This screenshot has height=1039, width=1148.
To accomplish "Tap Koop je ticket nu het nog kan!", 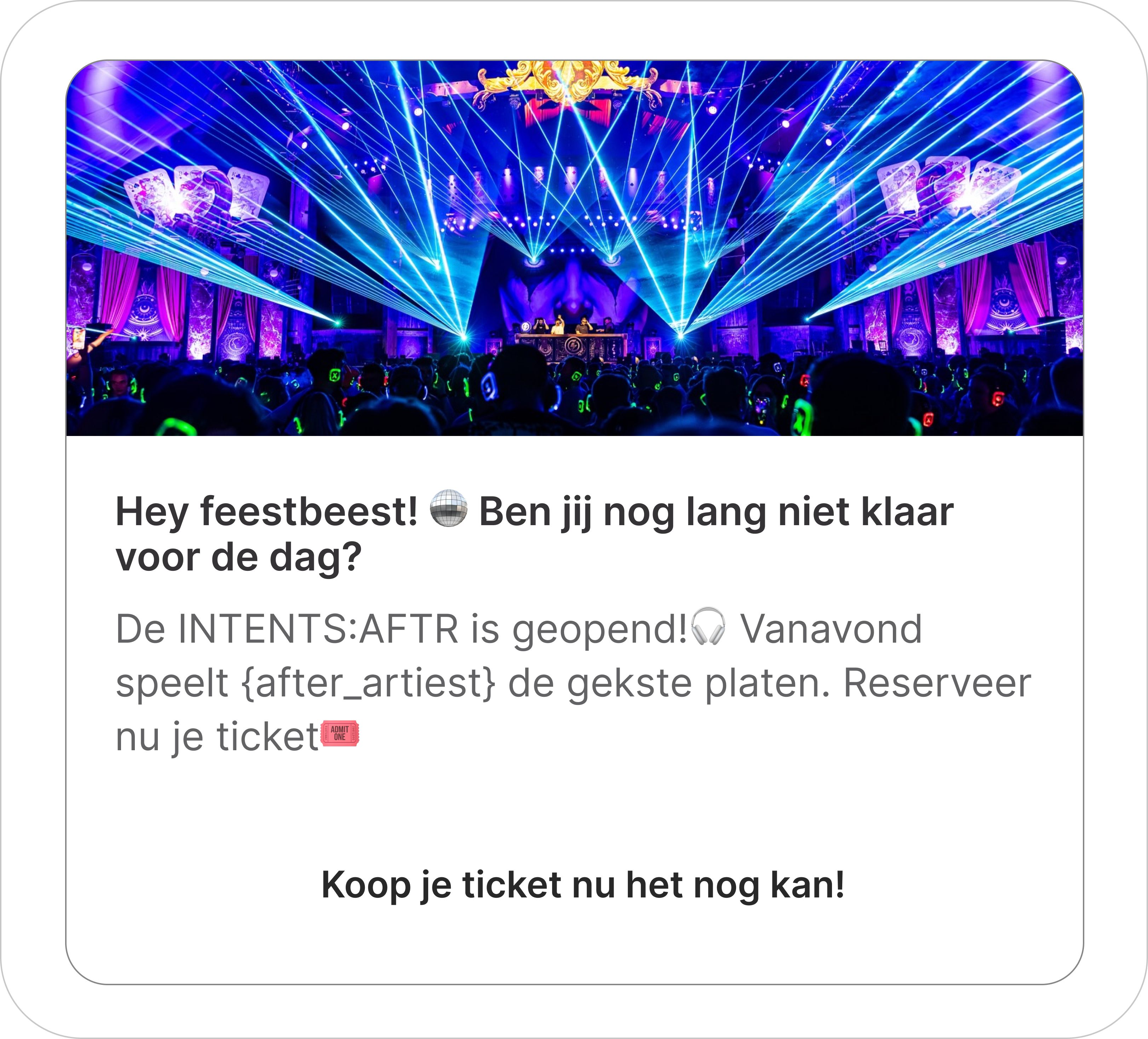I will 582,885.
